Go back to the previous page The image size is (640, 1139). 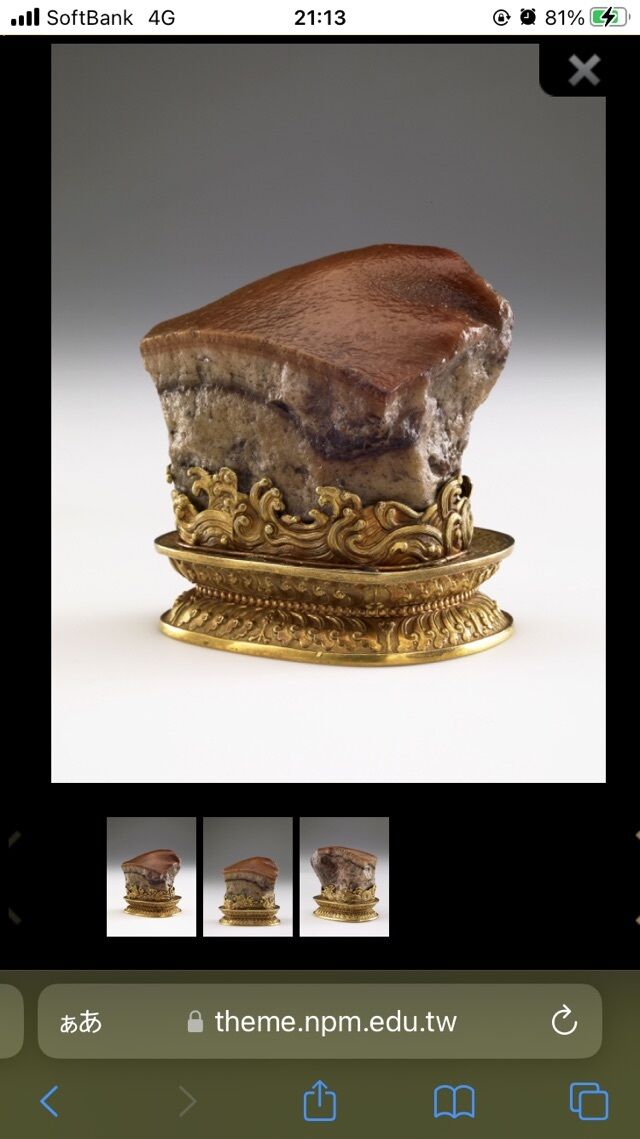pos(49,1101)
